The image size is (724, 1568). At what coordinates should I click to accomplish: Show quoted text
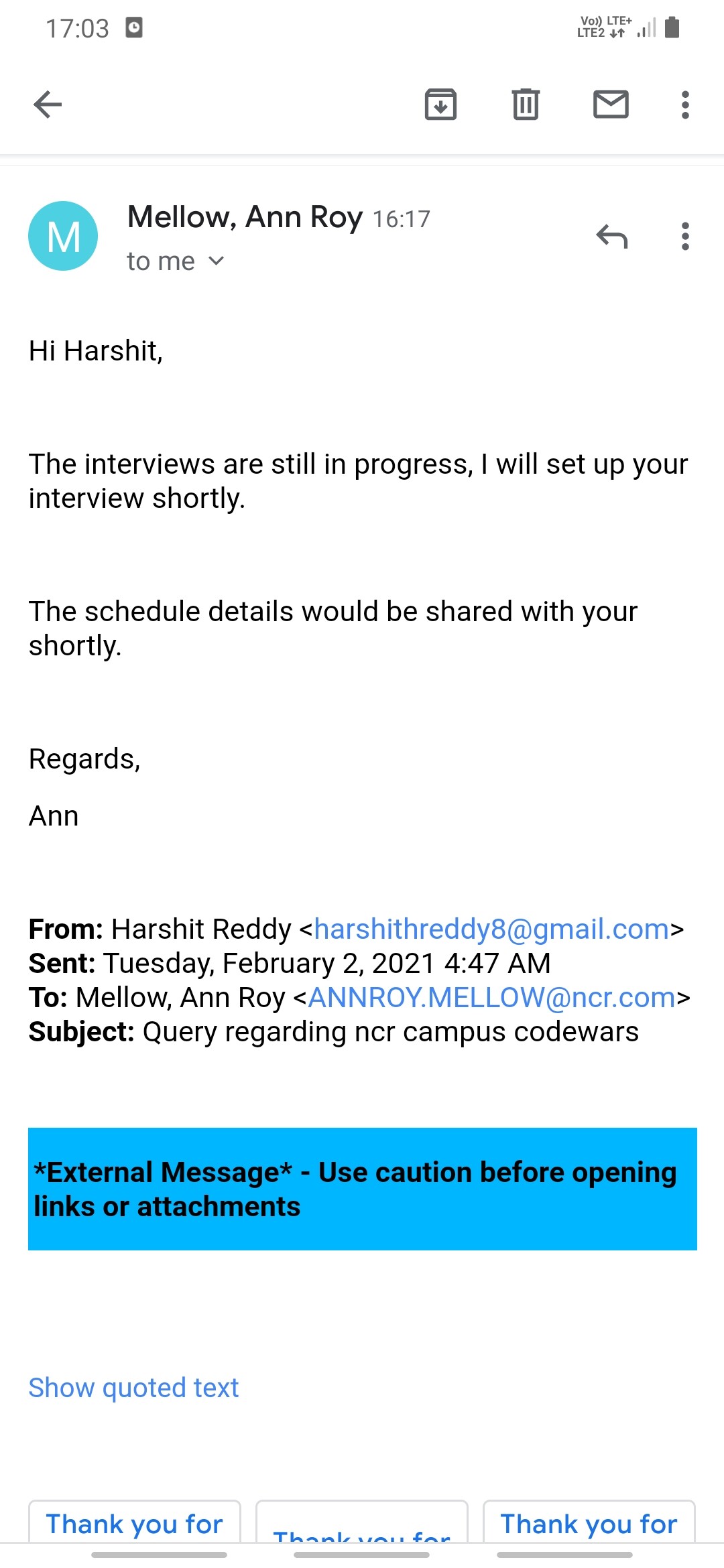click(x=133, y=1388)
